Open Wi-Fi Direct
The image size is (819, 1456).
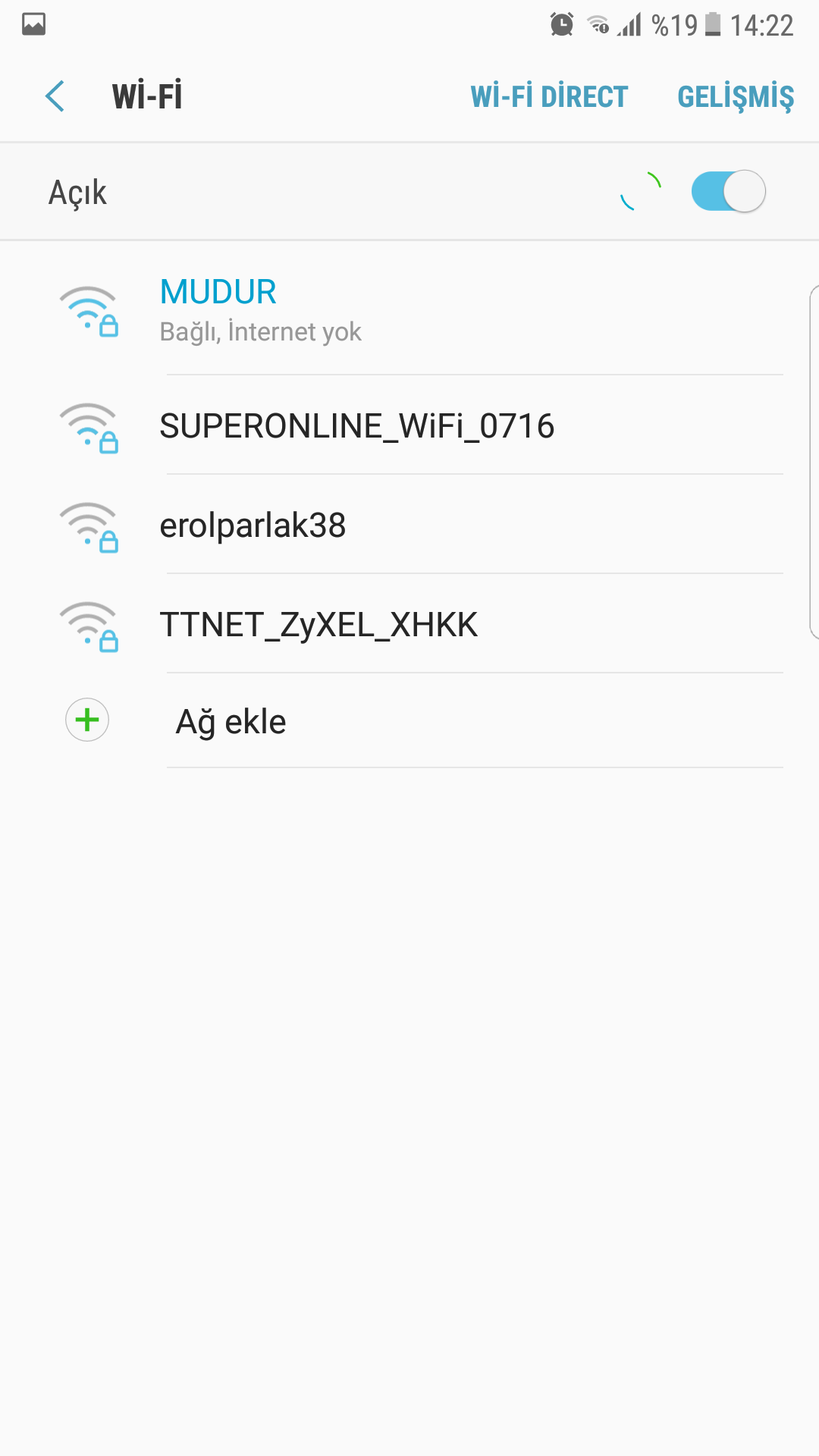[549, 96]
